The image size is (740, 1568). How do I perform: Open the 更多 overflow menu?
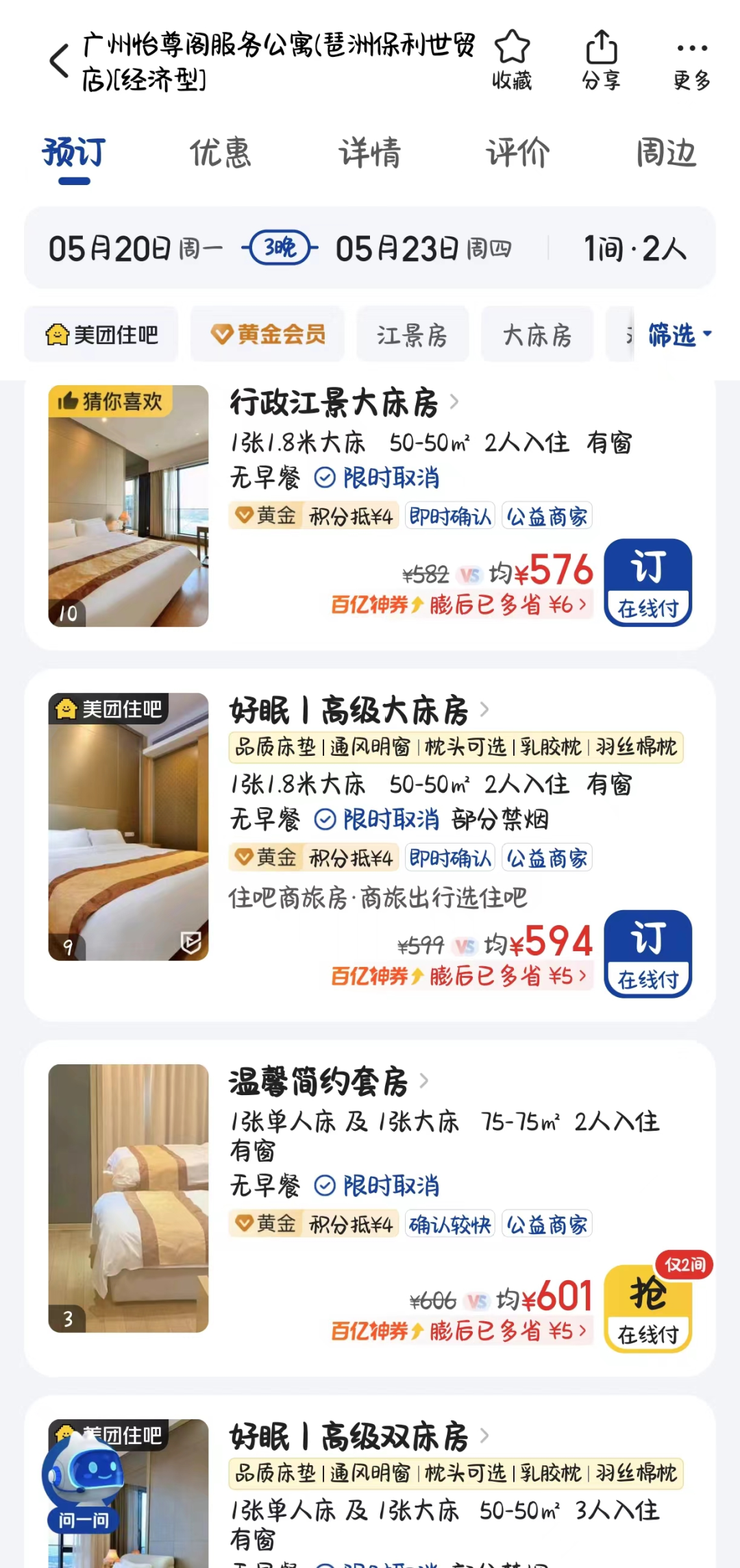coord(691,60)
